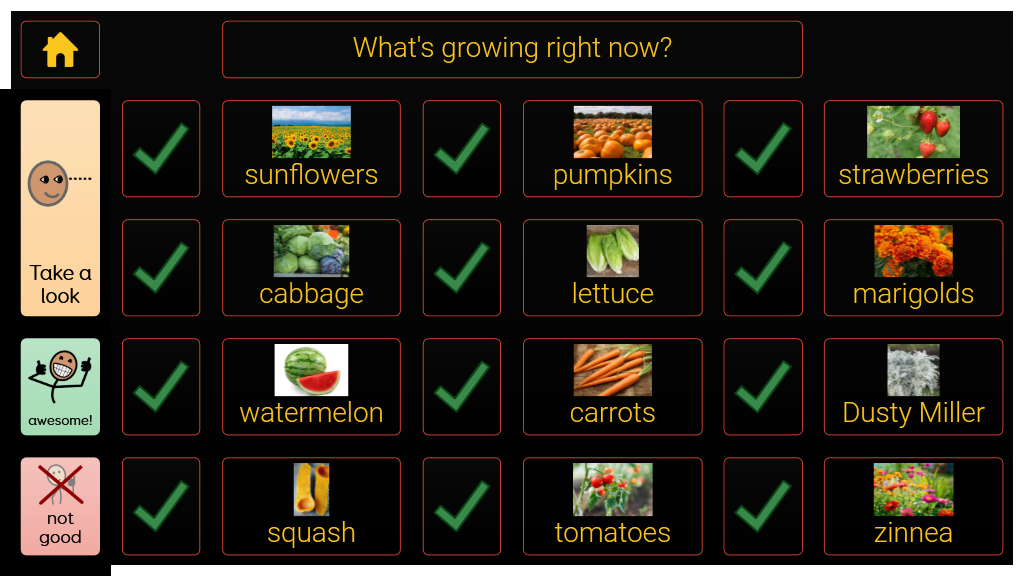Tap the tomatoes tile
This screenshot has width=1024, height=576.
coord(613,506)
